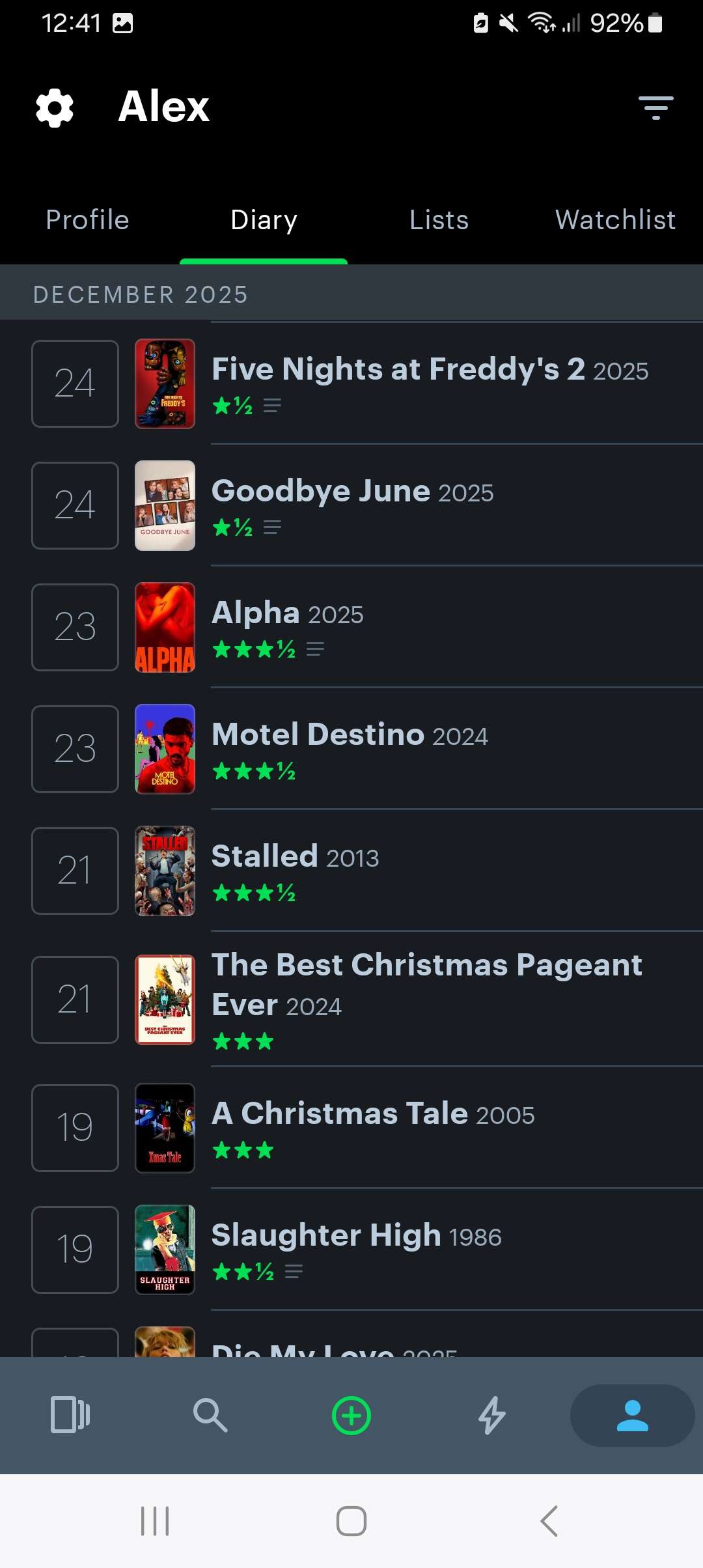Open the Slaughter High entry

point(356,1236)
